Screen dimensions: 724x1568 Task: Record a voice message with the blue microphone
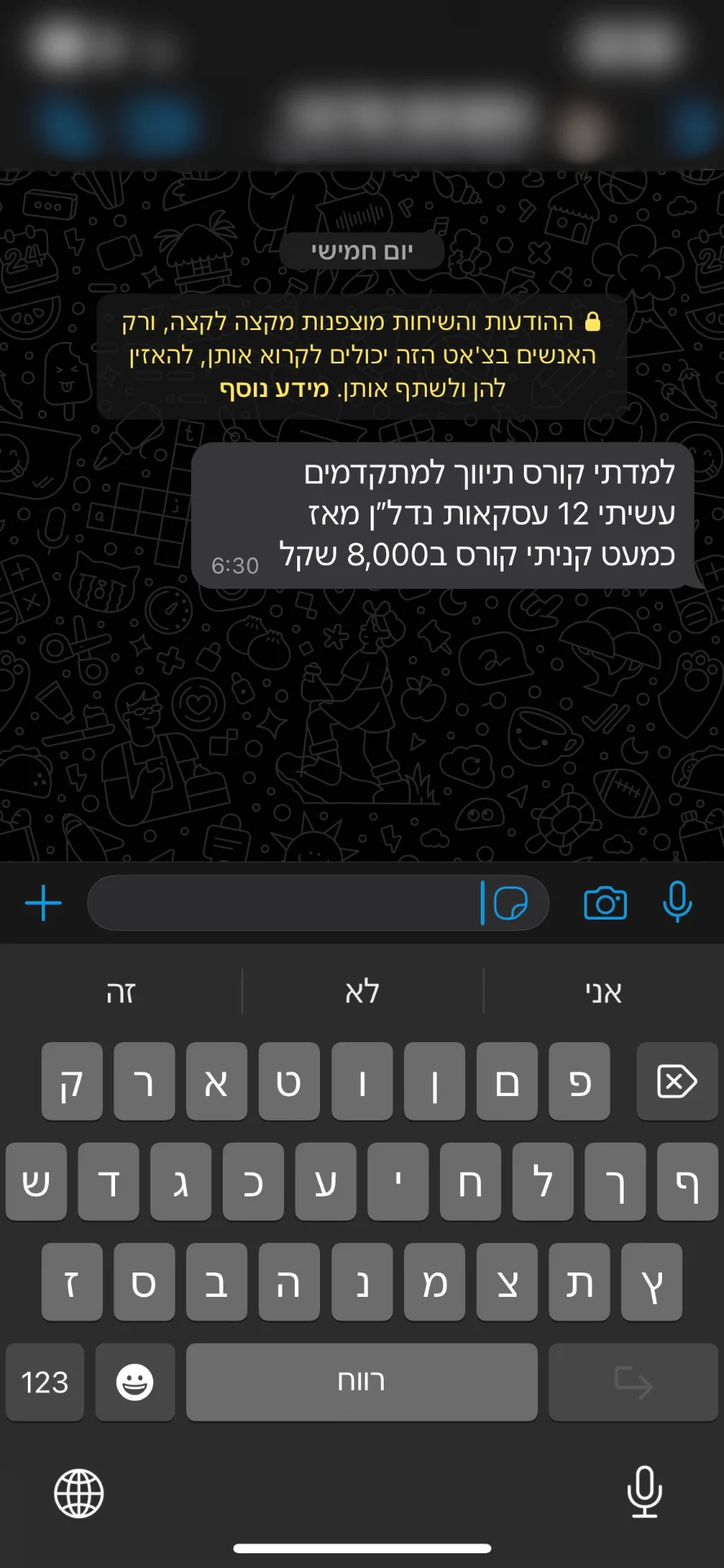pyautogui.click(x=677, y=902)
